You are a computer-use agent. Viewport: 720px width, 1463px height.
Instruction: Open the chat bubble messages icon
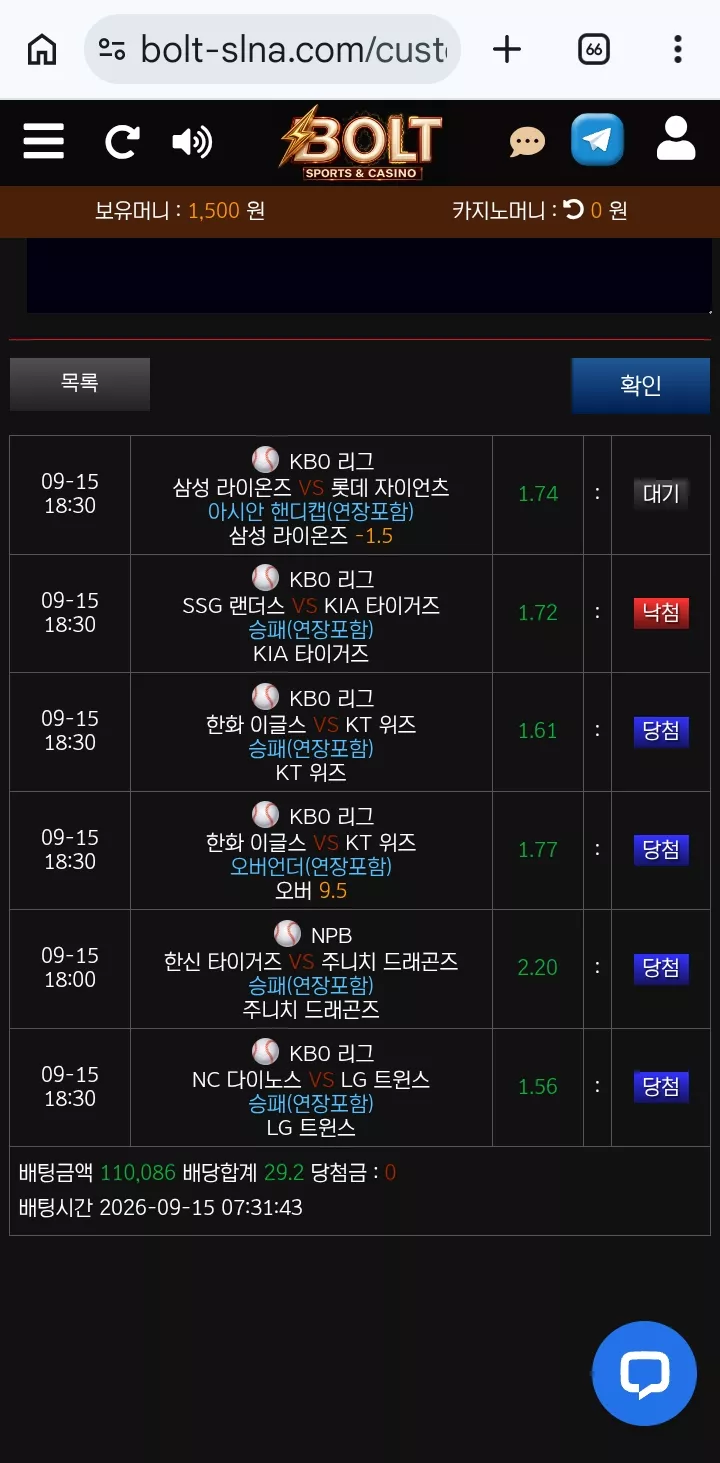527,142
